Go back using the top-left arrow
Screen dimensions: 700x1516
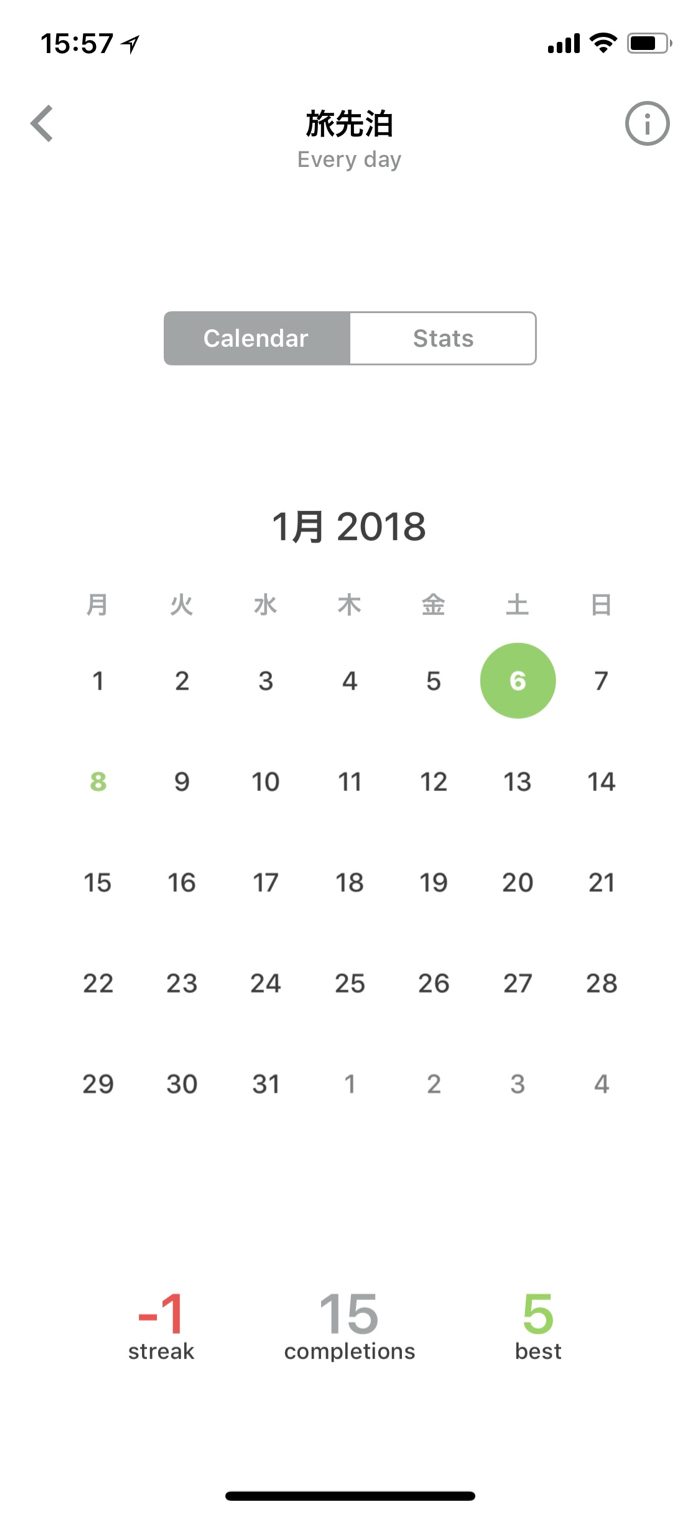(42, 125)
